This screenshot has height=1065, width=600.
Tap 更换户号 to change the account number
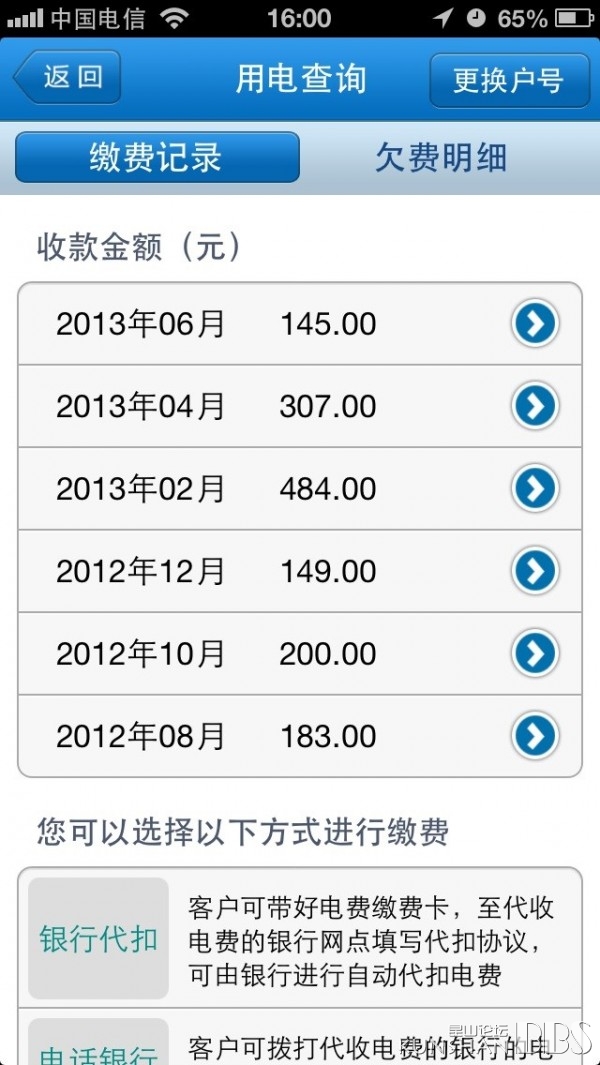pos(509,80)
